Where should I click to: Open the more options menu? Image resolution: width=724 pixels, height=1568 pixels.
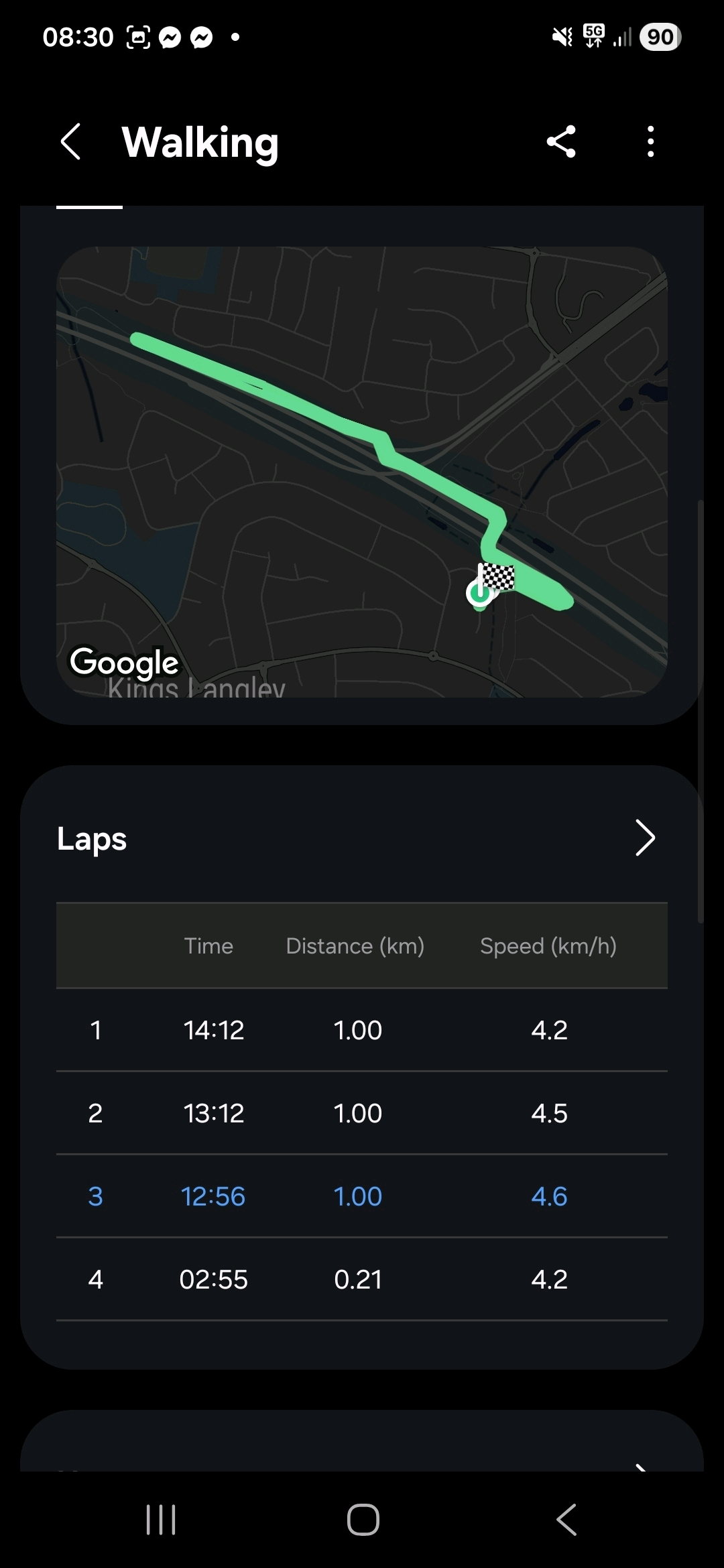tap(650, 142)
